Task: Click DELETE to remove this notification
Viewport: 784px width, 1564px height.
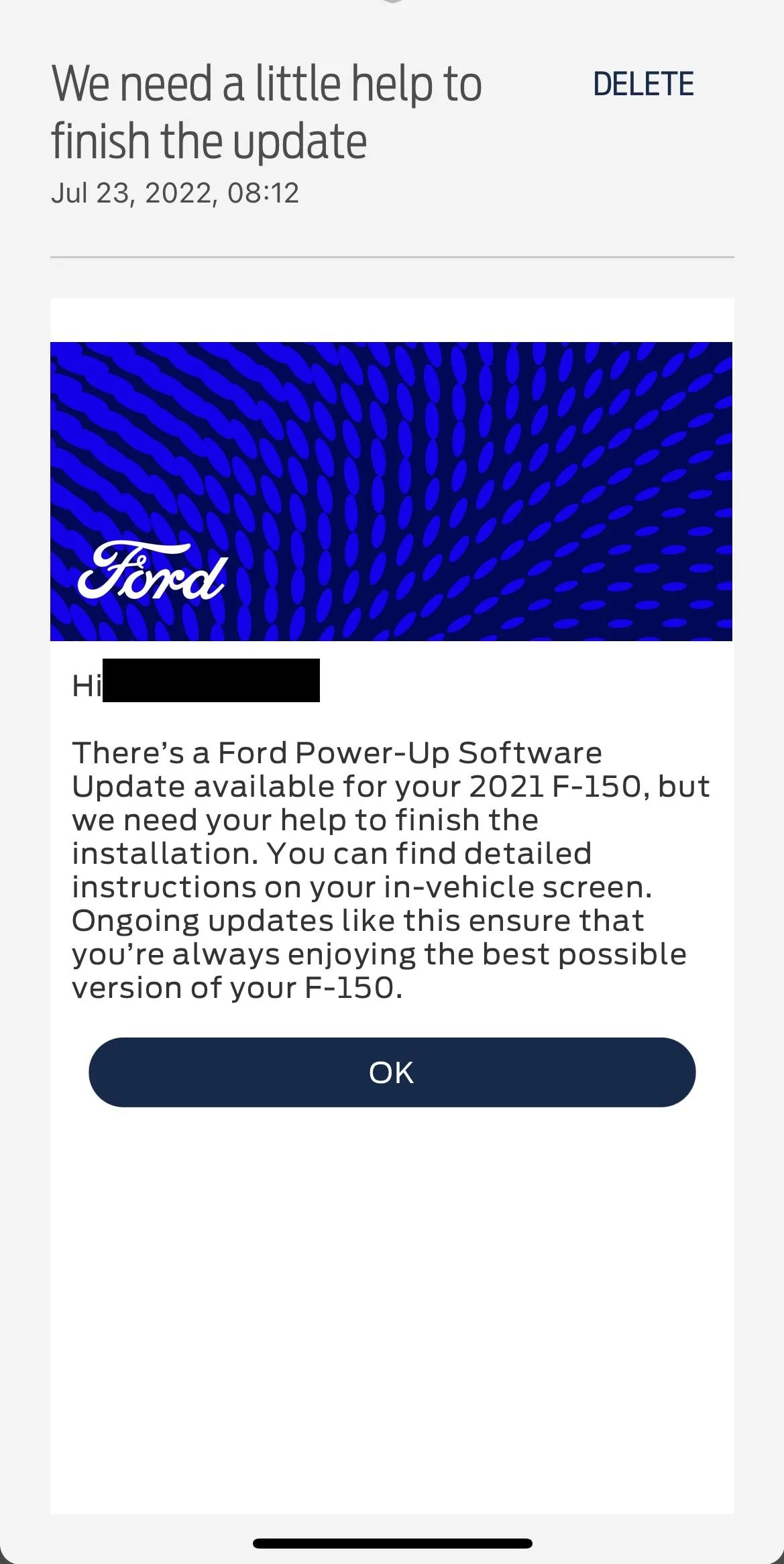Action: point(643,84)
